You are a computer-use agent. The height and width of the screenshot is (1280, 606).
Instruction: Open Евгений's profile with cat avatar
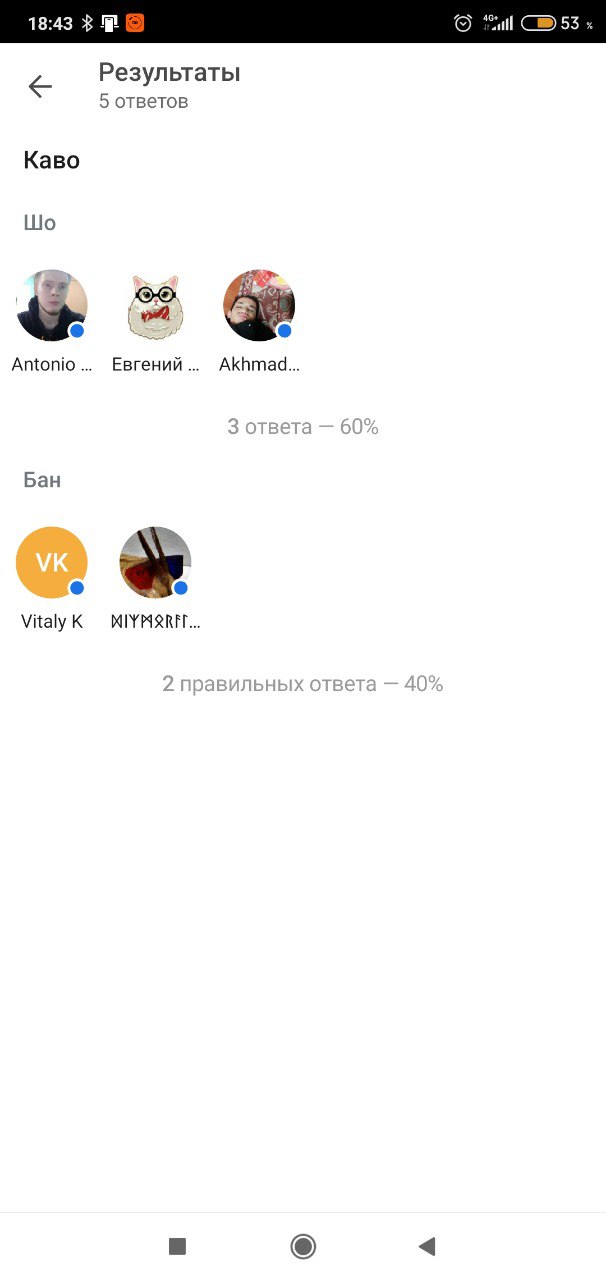pyautogui.click(x=155, y=305)
